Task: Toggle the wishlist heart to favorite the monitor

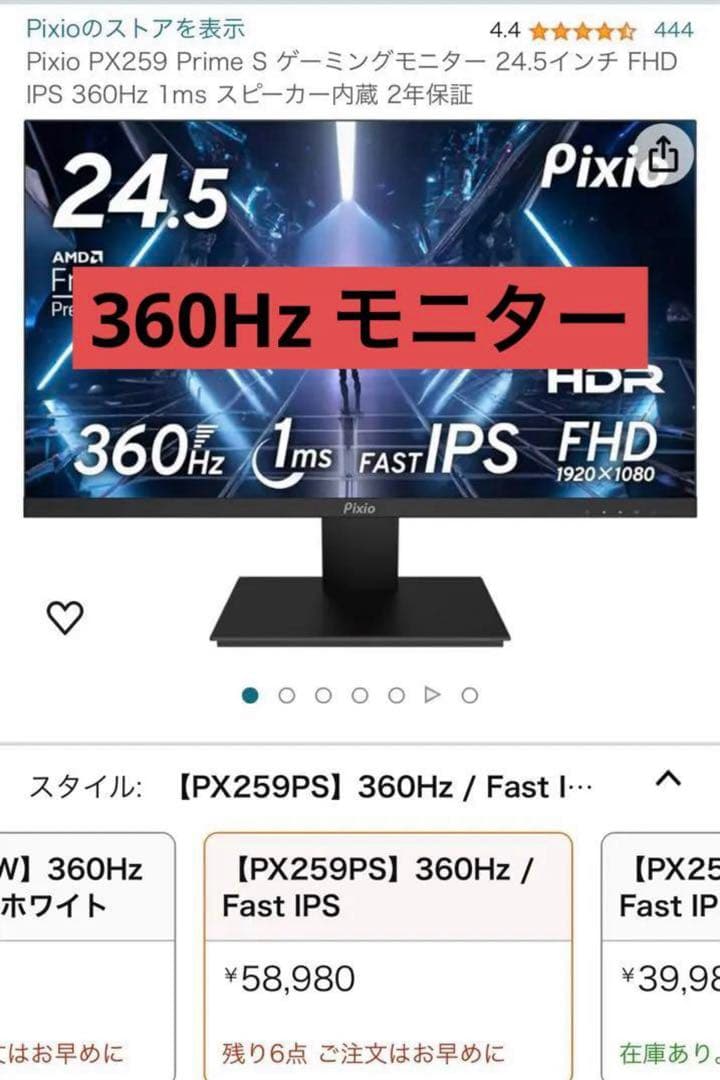Action: pyautogui.click(x=66, y=619)
